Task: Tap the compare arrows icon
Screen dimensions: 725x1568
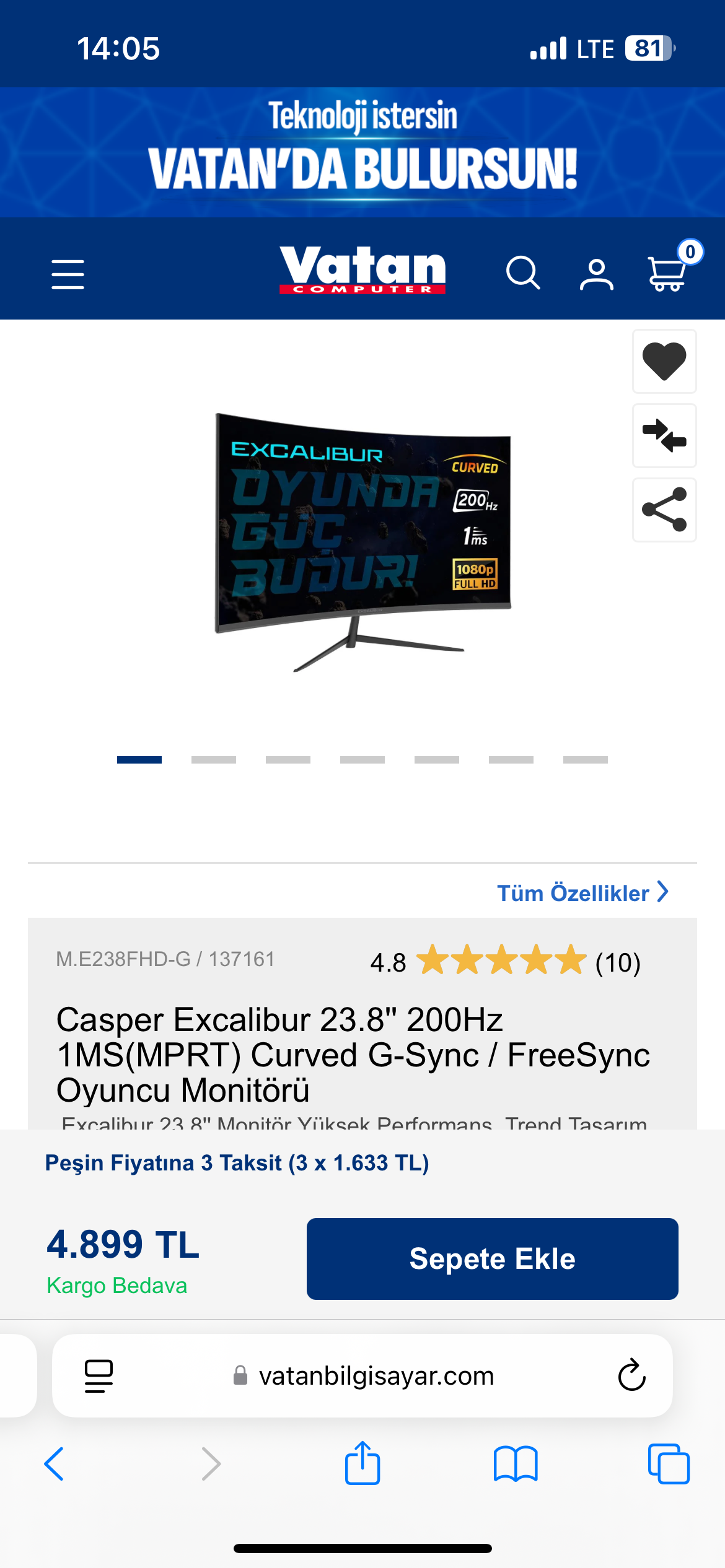Action: click(x=664, y=435)
